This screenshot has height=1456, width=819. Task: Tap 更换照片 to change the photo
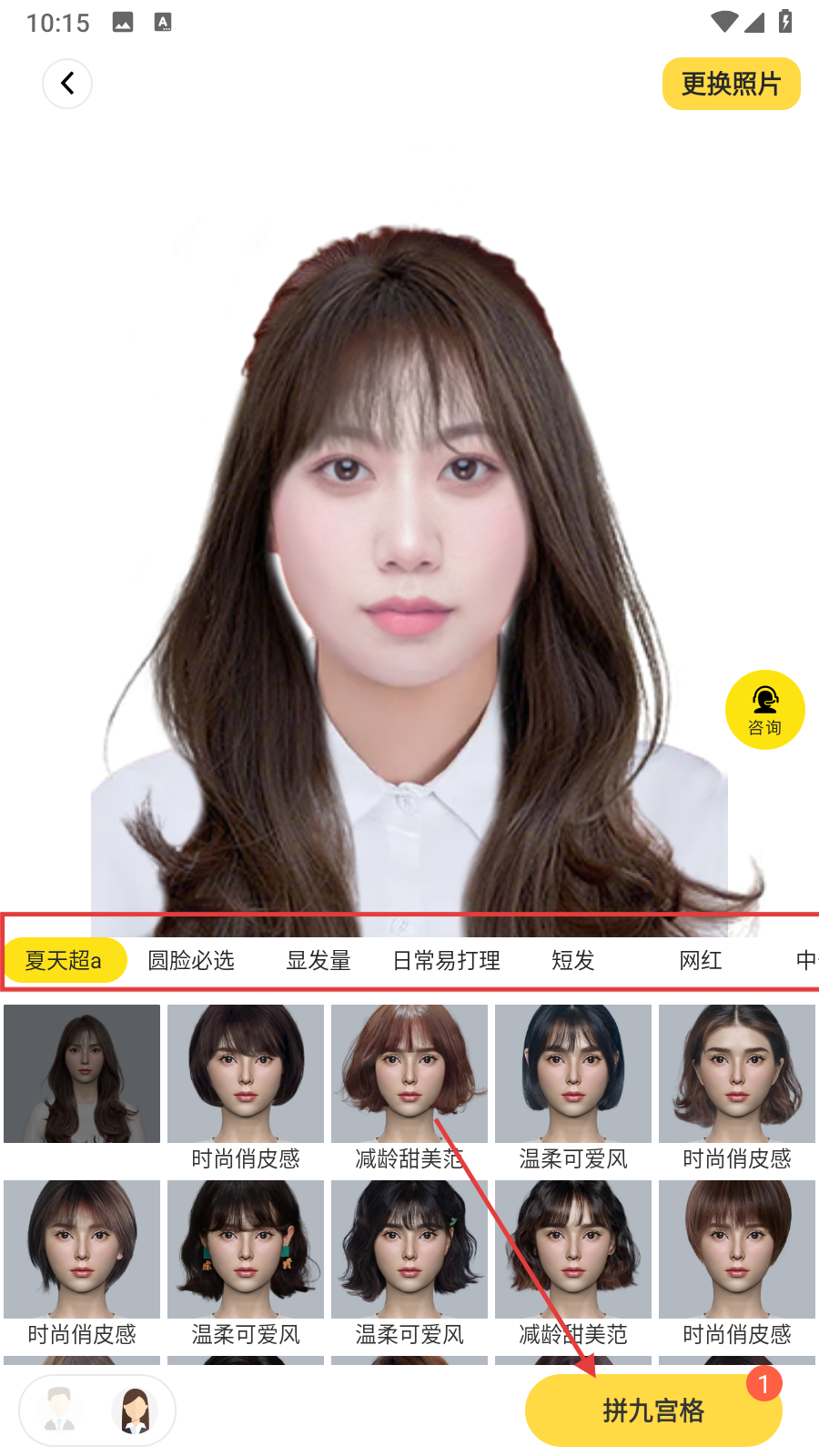tap(731, 84)
